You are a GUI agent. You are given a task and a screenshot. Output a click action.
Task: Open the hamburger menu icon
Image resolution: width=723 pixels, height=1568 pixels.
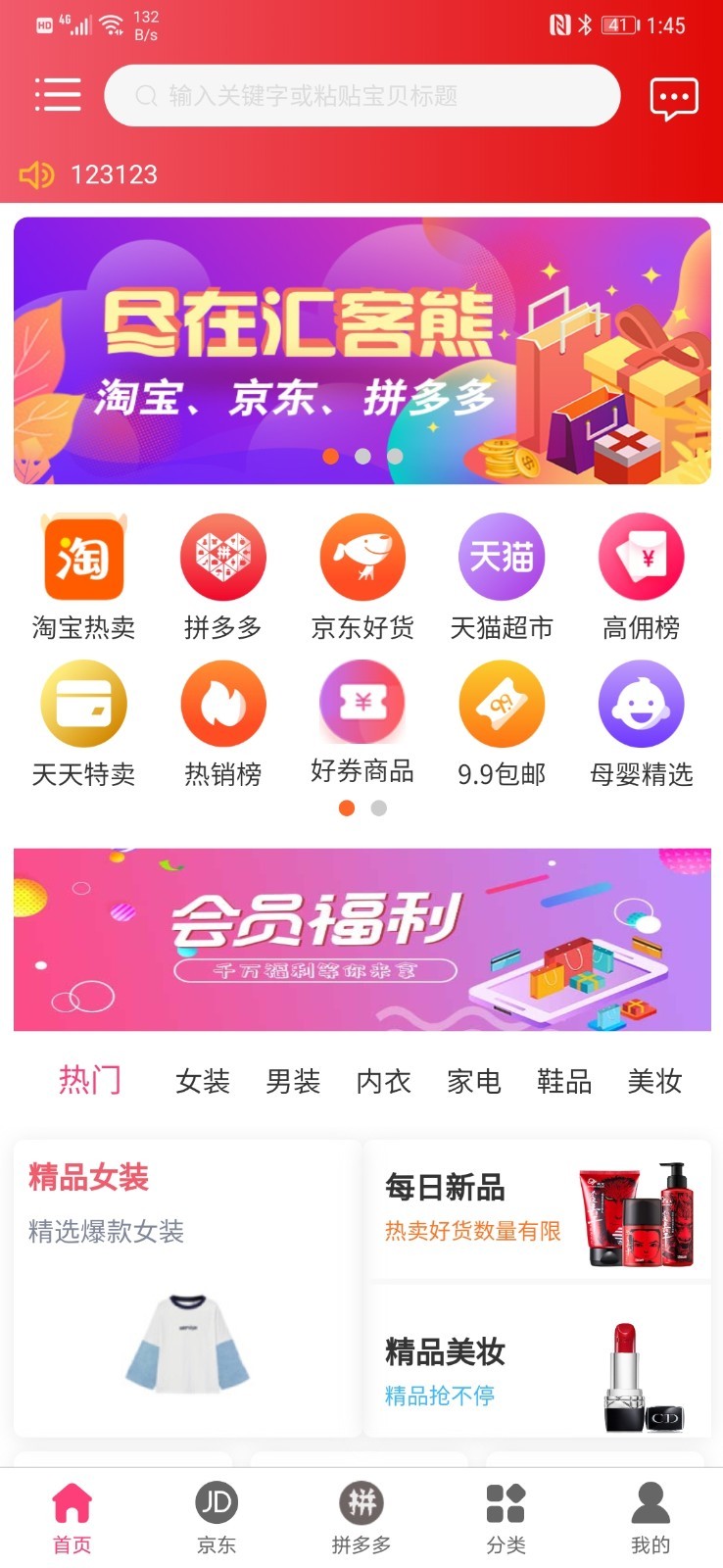coord(58,95)
